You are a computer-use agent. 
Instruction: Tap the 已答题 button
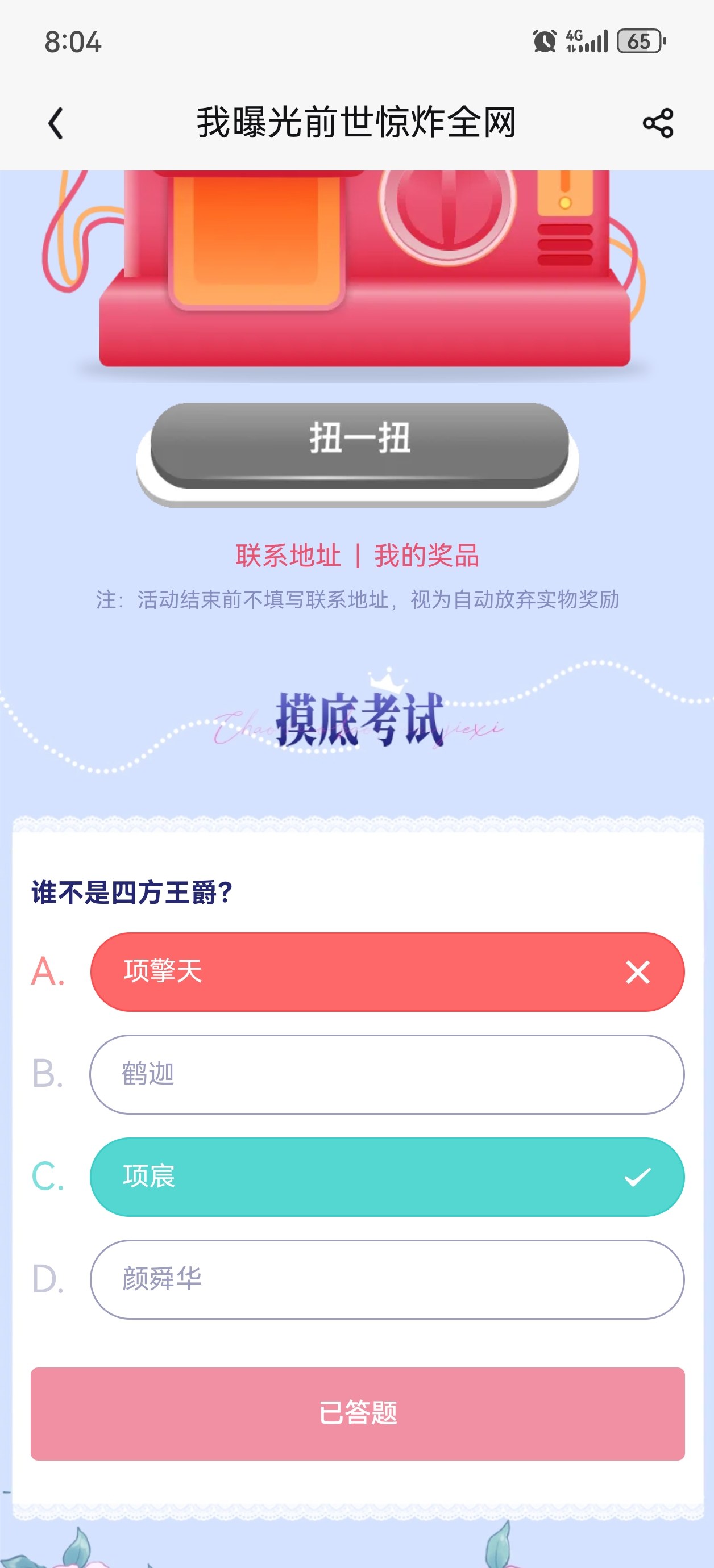(358, 1413)
